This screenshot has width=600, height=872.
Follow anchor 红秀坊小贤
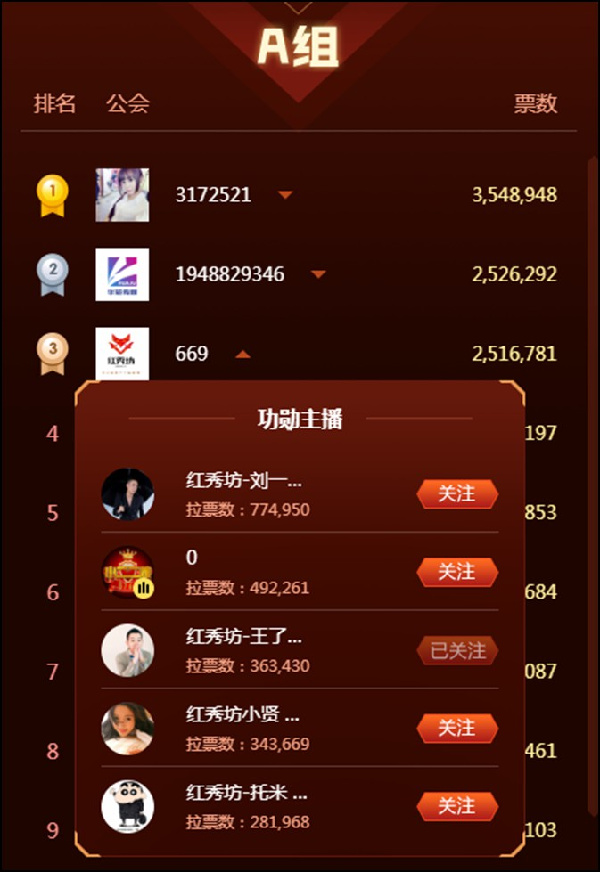[457, 728]
